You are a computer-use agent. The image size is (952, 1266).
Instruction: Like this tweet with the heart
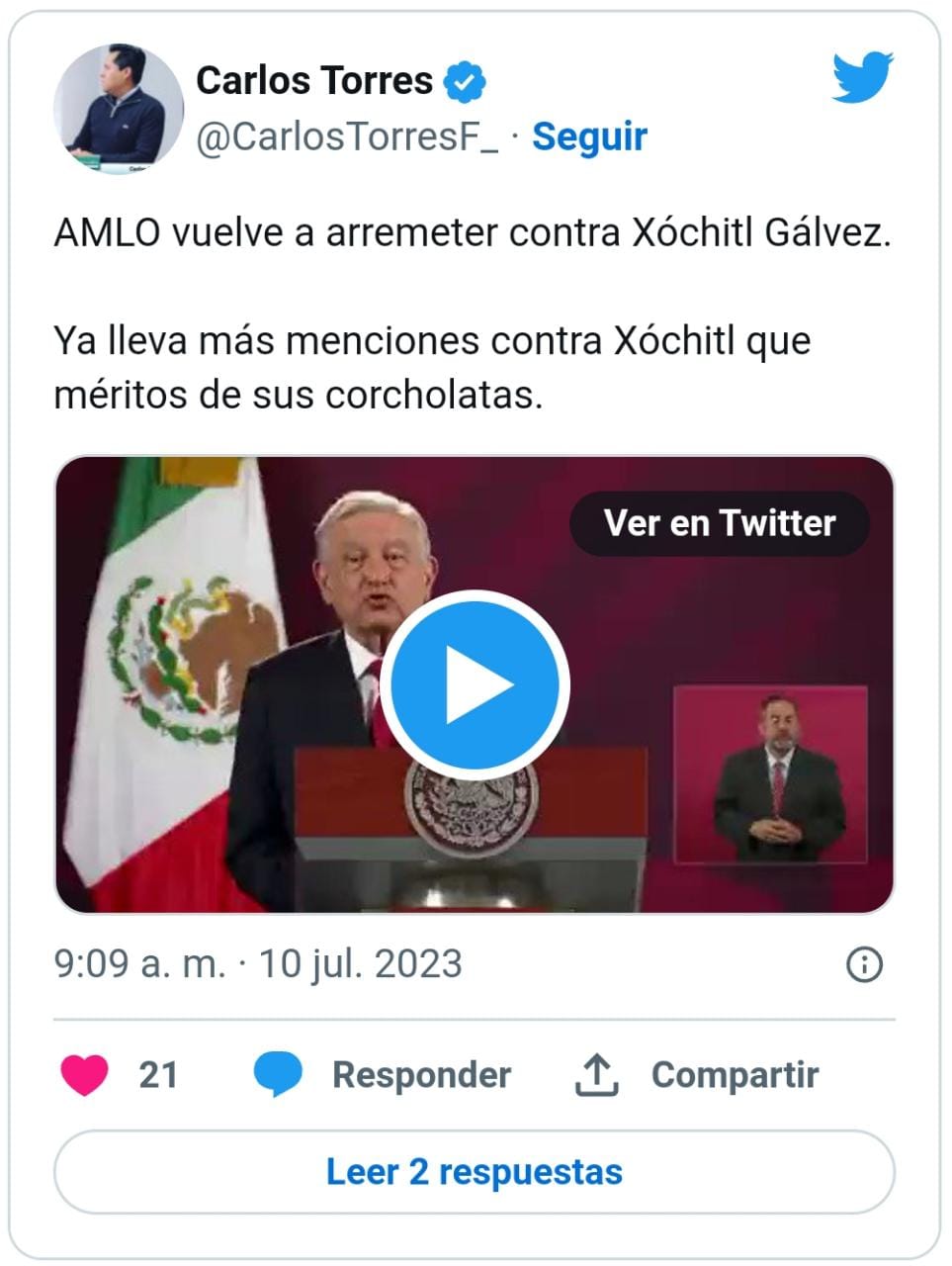[x=85, y=1074]
